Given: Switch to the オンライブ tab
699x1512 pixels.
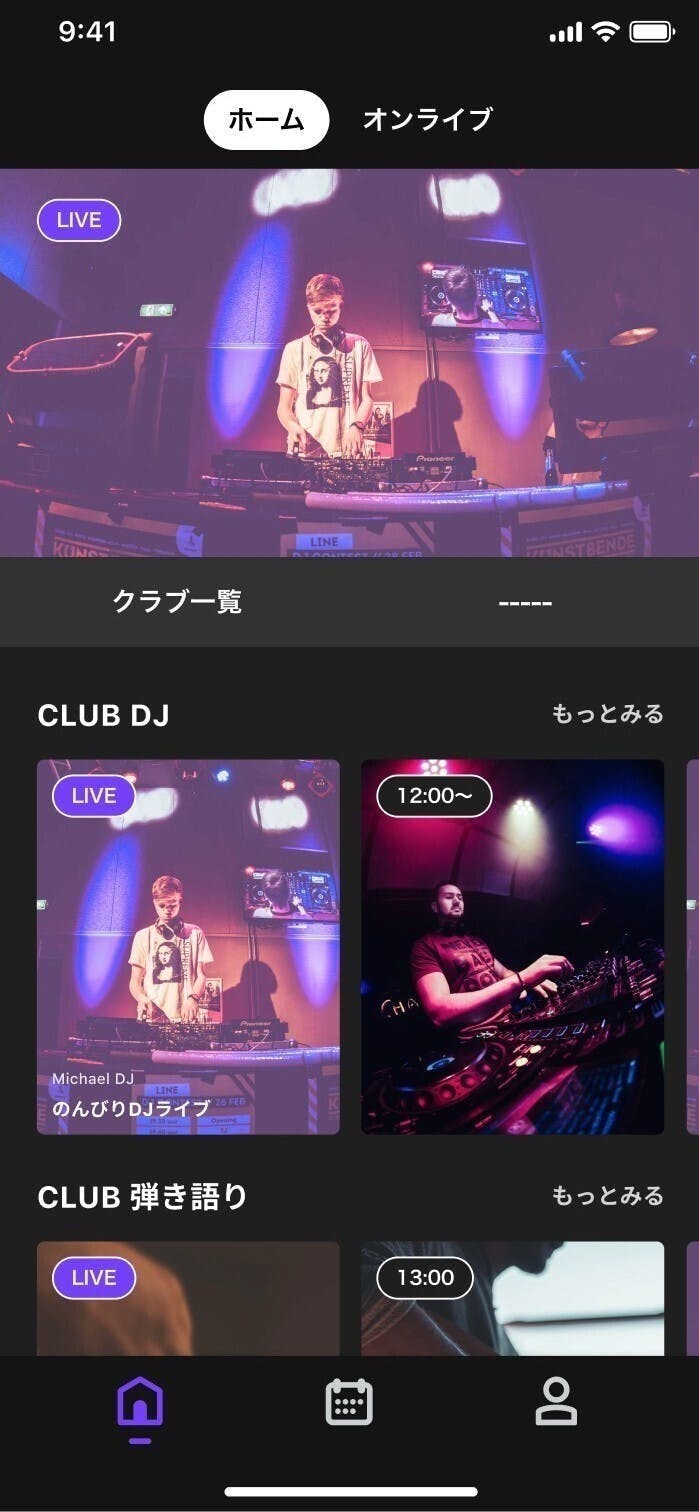Looking at the screenshot, I should tap(427, 120).
